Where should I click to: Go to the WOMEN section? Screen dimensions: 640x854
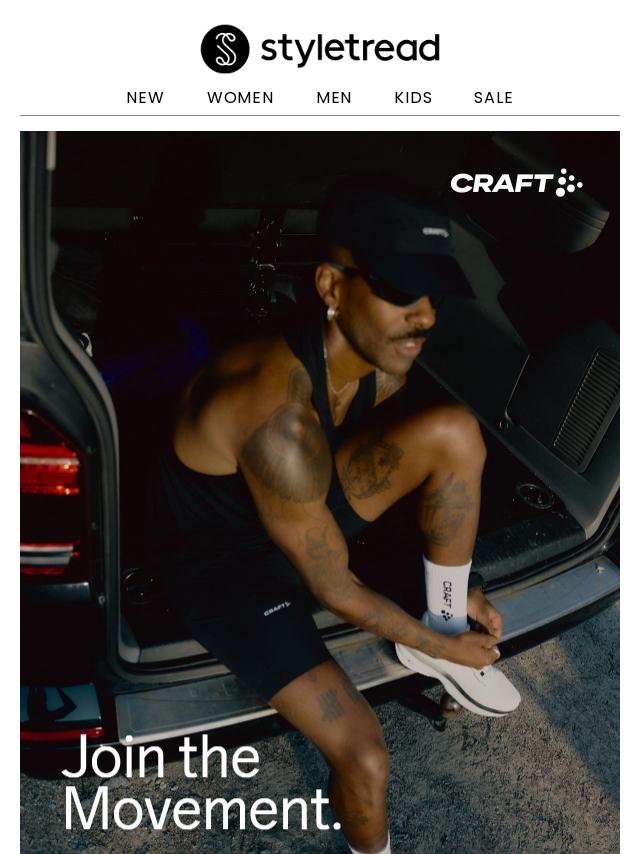point(240,98)
